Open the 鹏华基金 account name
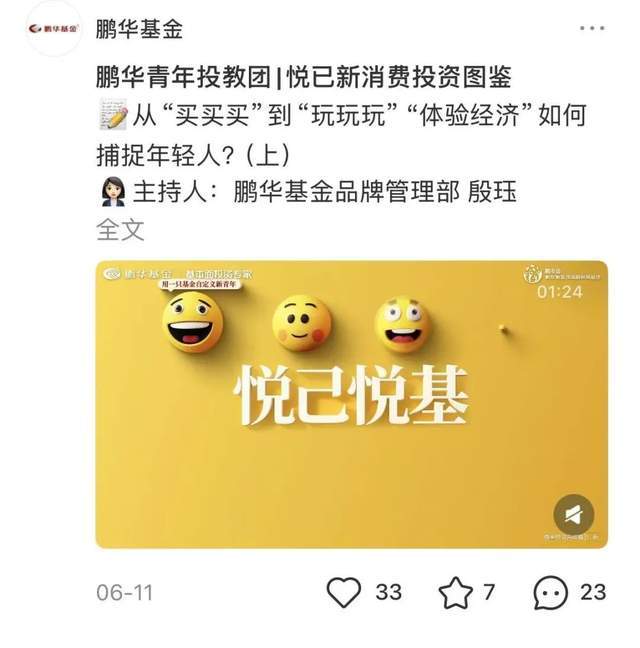This screenshot has width=640, height=648. (x=139, y=30)
